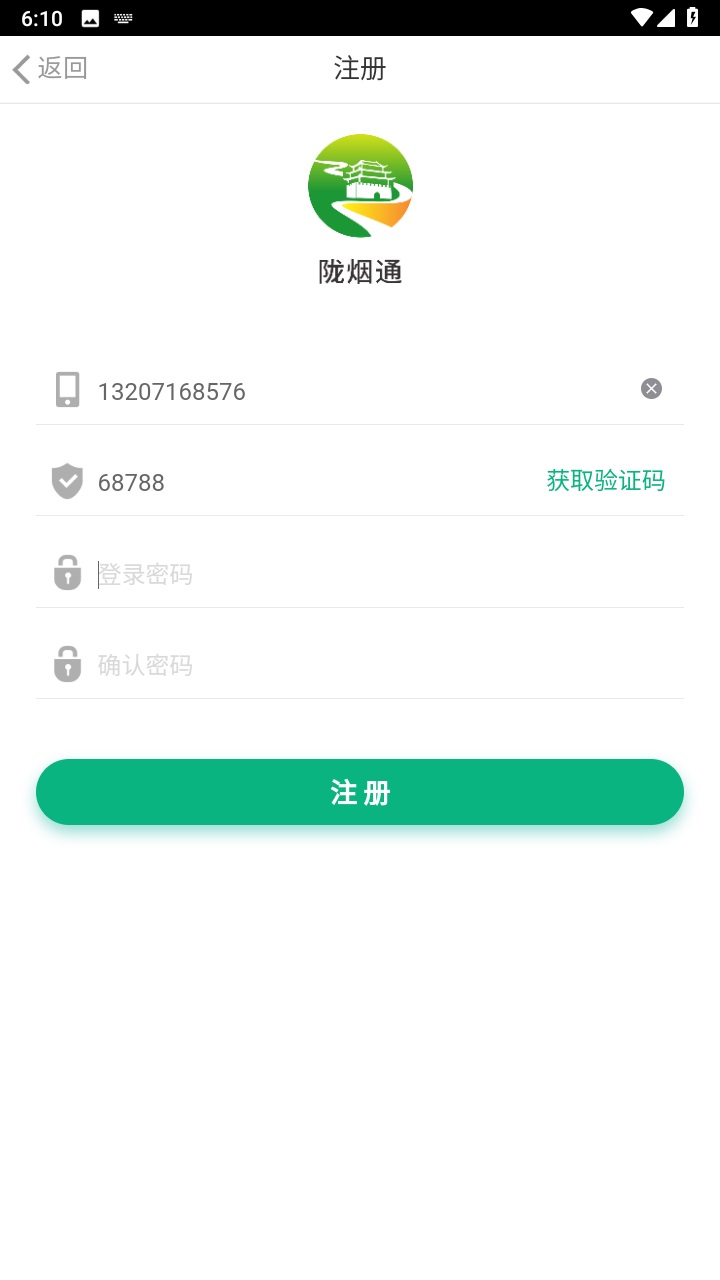Viewport: 720px width, 1280px height.
Task: Tap the keyboard icon in the status bar
Action: pos(122,17)
